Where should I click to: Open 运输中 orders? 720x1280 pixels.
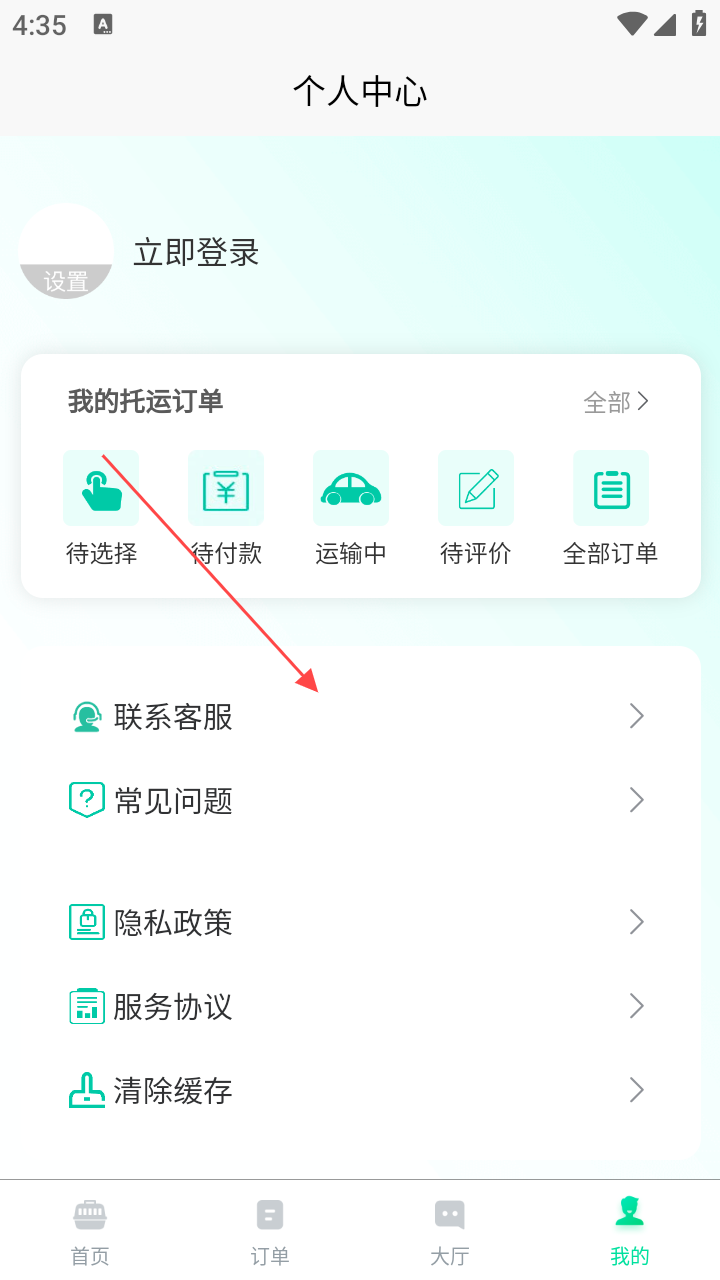[351, 508]
